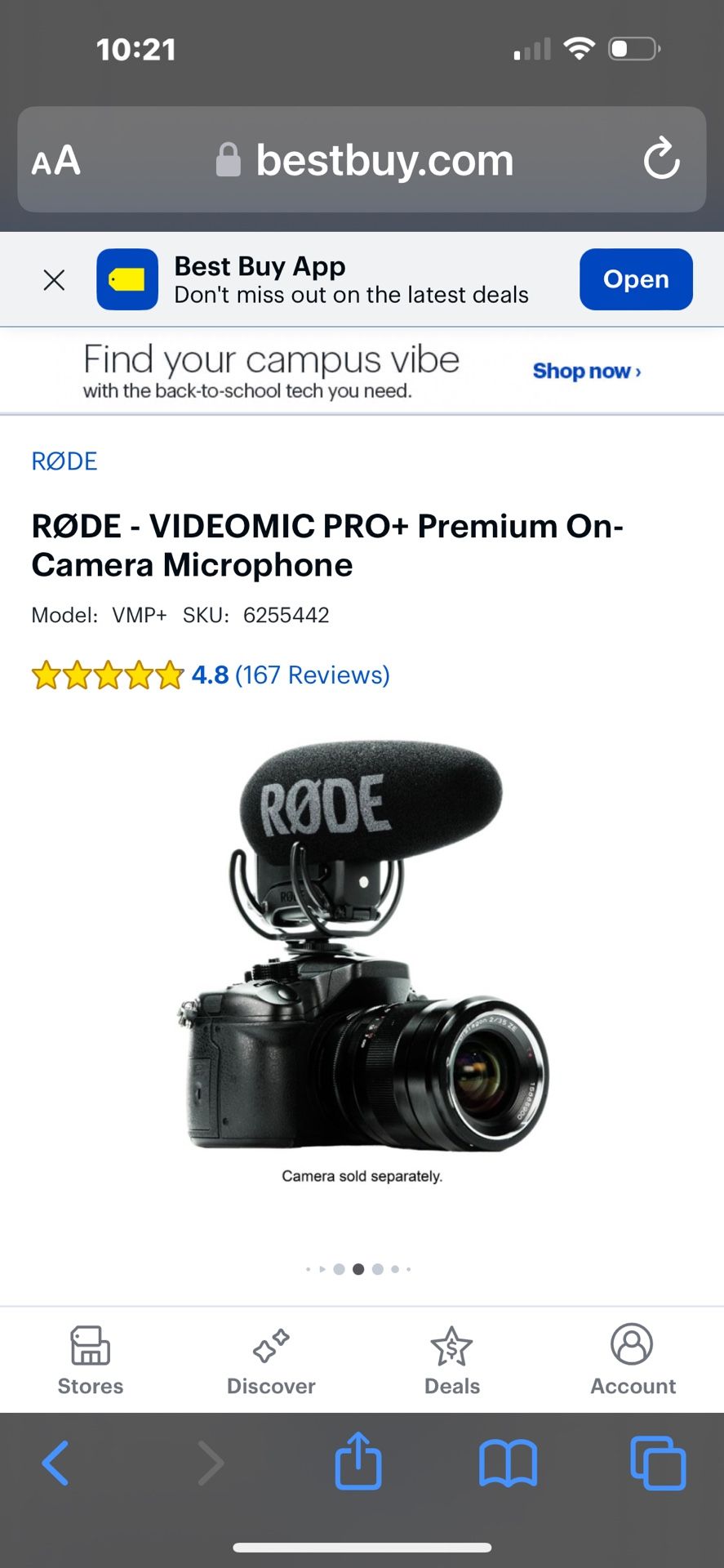Switch to the Discover tab
The height and width of the screenshot is (1568, 724).
click(271, 1361)
